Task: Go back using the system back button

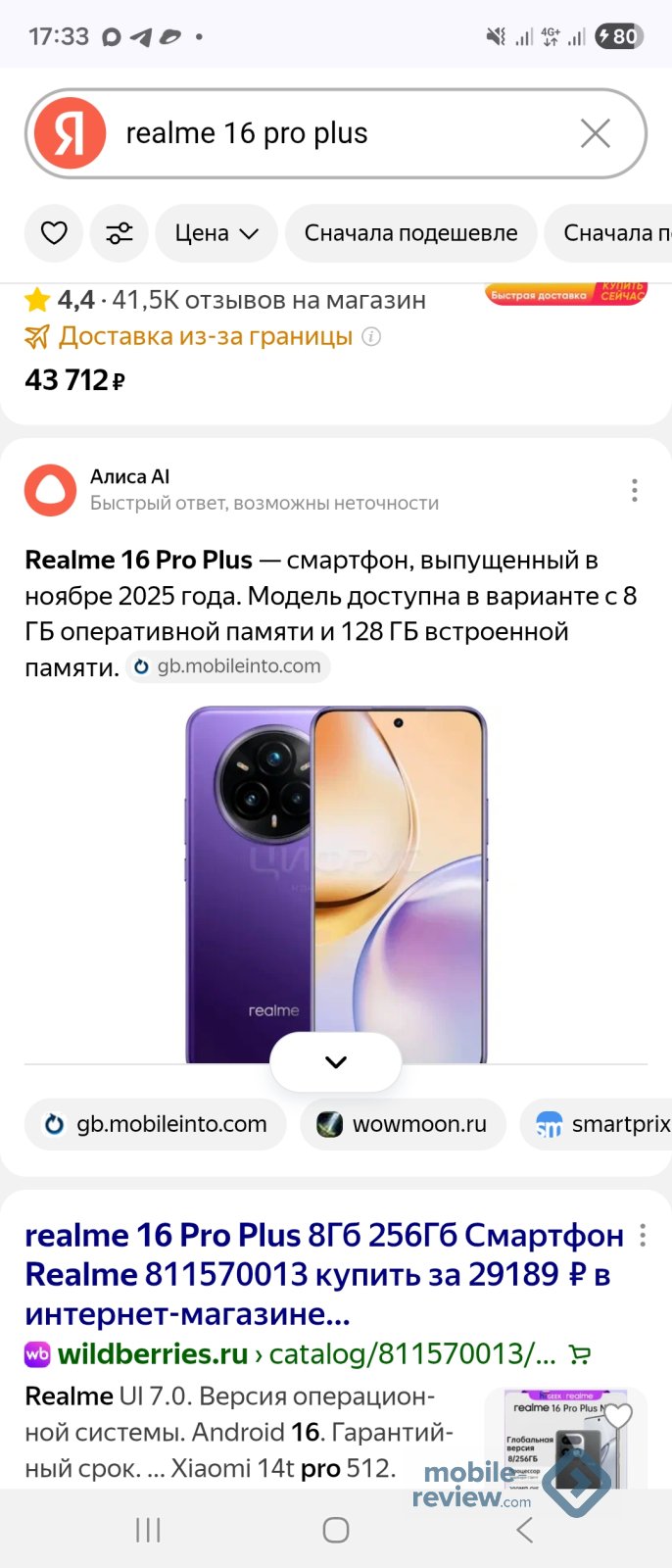Action: coord(524,1530)
